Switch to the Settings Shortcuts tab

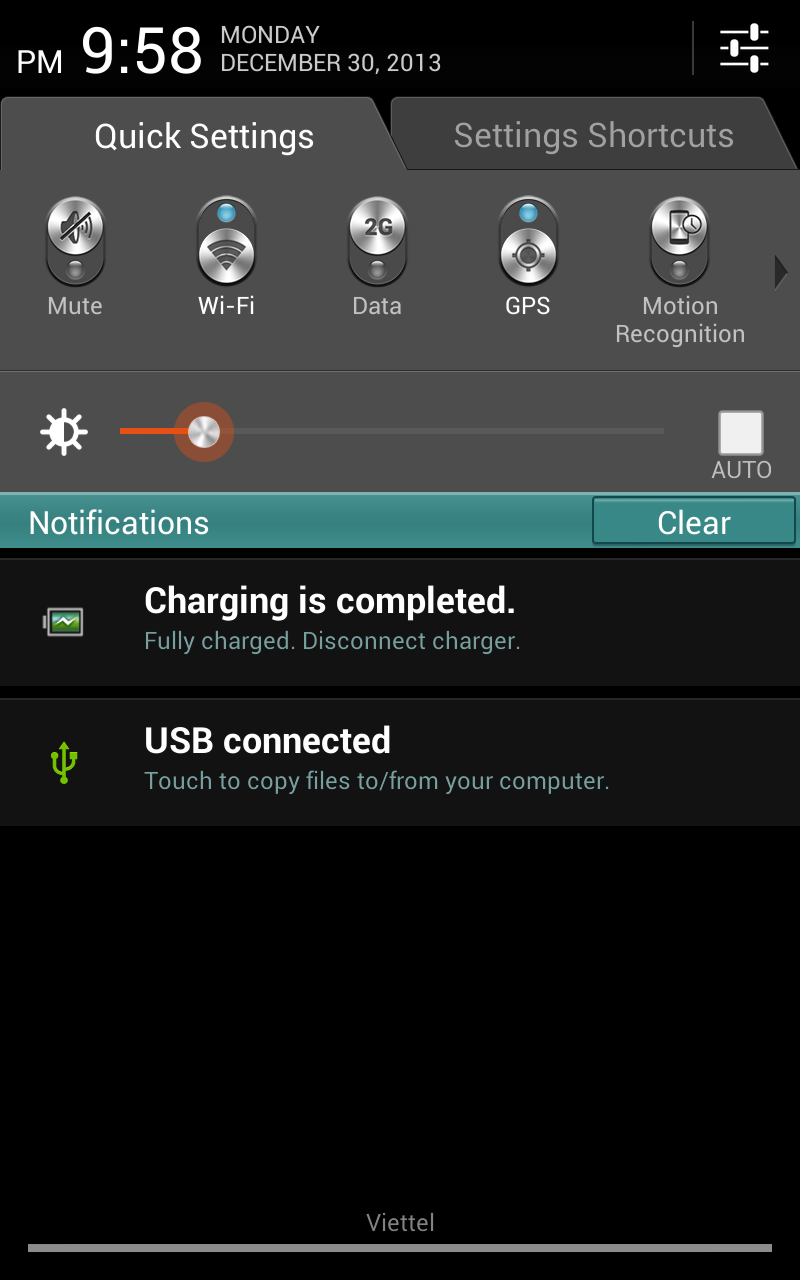point(593,135)
